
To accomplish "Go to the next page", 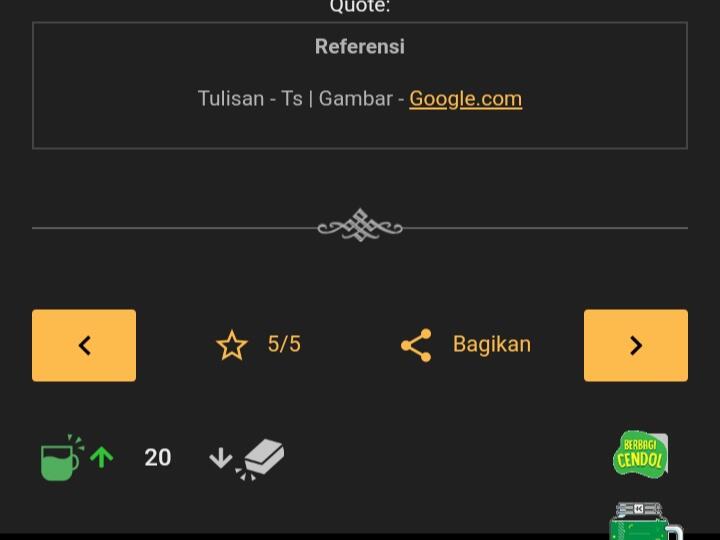I will pyautogui.click(x=635, y=345).
